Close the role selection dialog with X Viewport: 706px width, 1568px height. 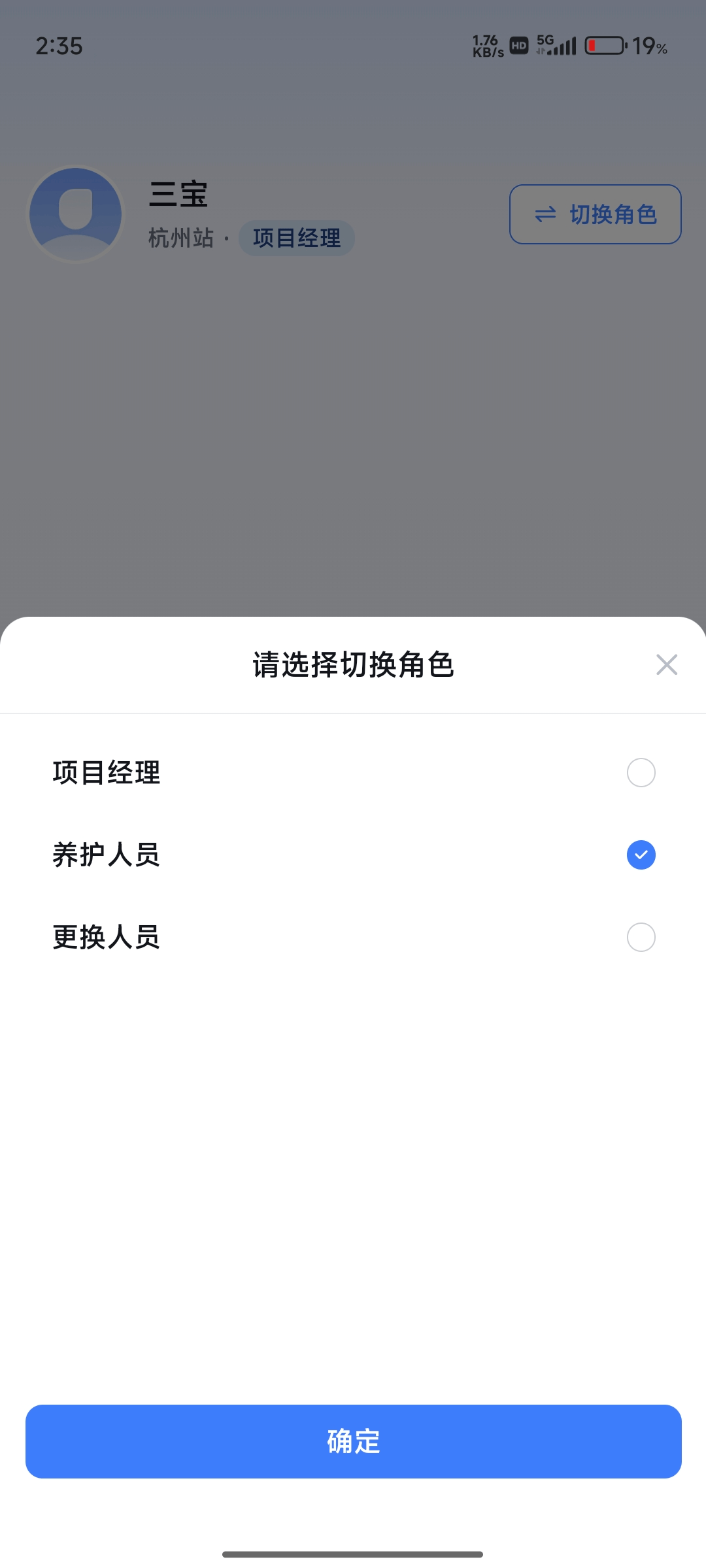(x=666, y=664)
